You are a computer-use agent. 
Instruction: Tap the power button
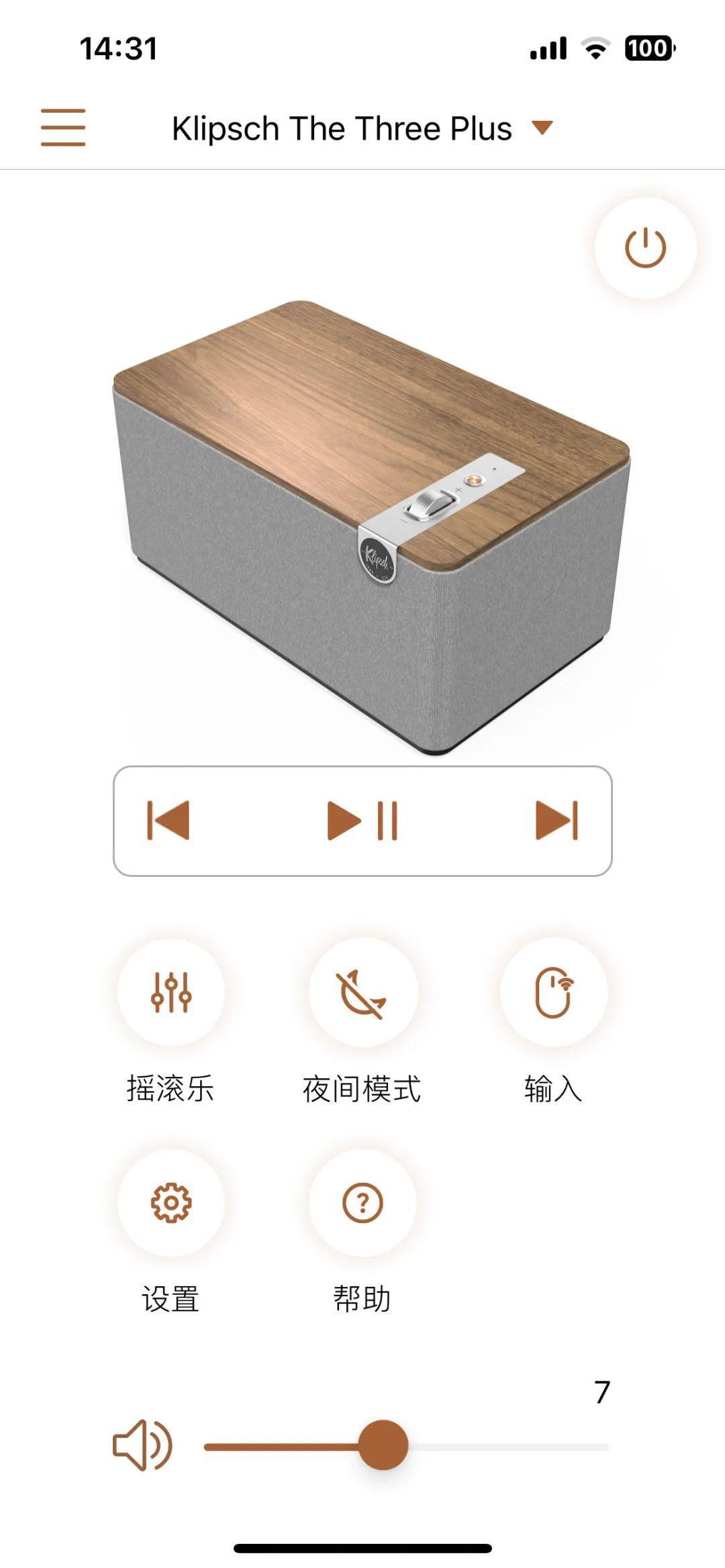[x=645, y=248]
